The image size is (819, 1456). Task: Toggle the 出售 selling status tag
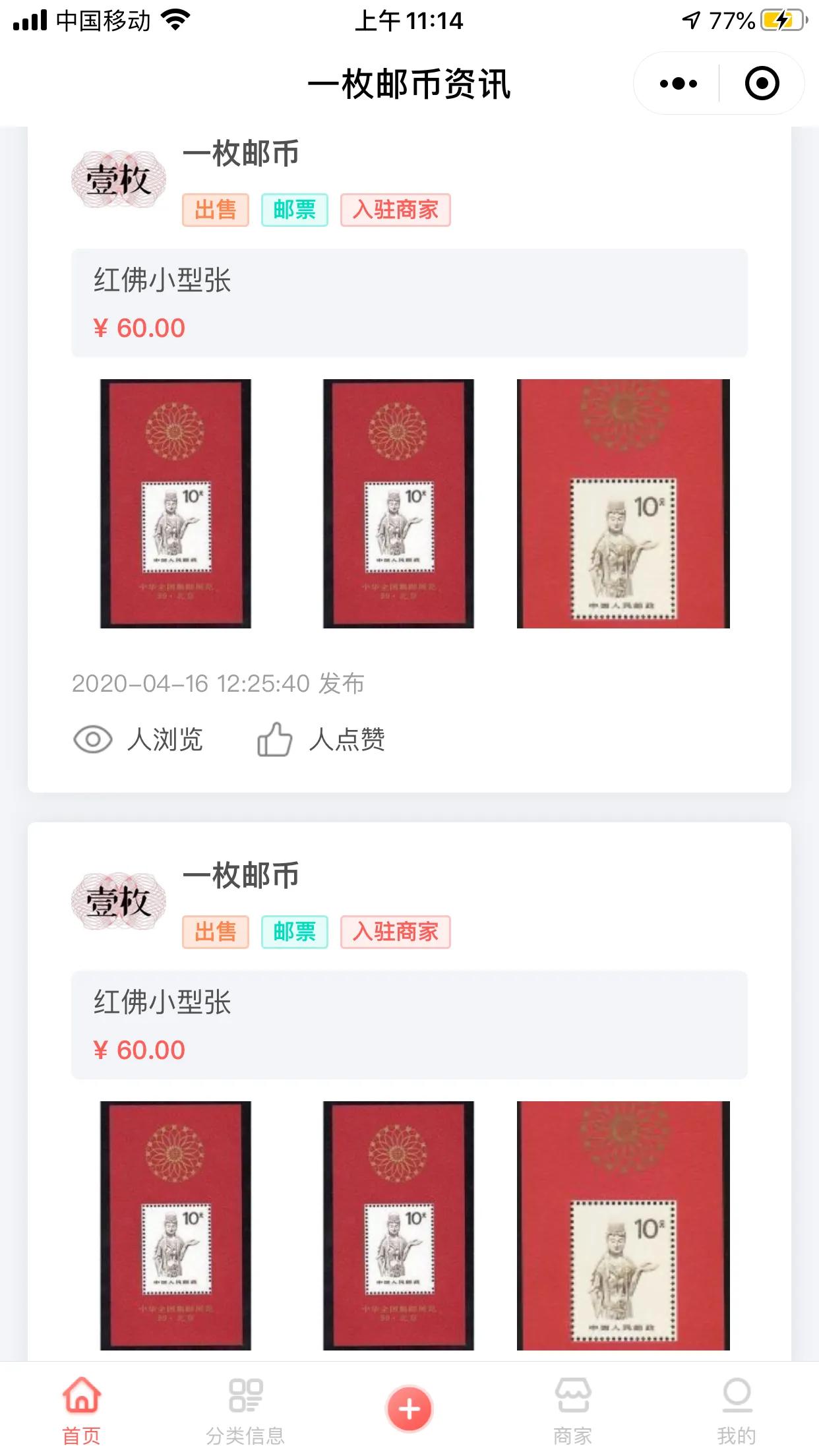pyautogui.click(x=216, y=210)
